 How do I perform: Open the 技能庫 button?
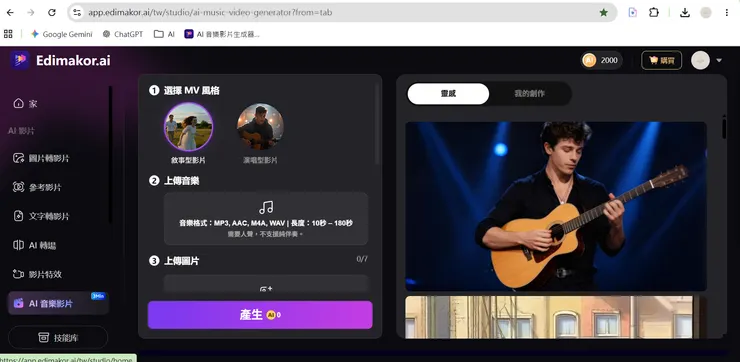pos(58,337)
